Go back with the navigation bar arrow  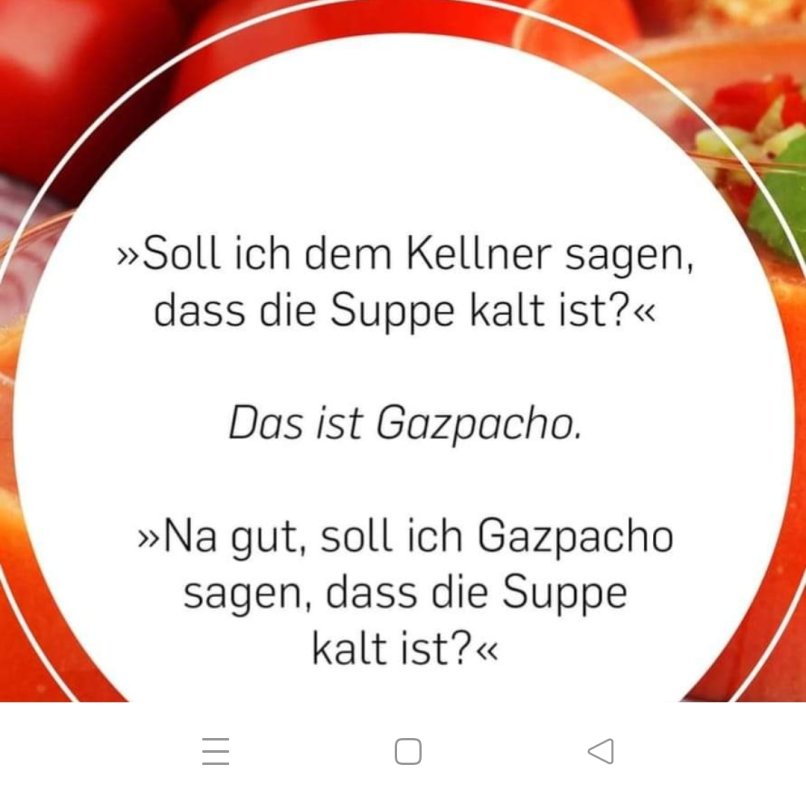600,751
